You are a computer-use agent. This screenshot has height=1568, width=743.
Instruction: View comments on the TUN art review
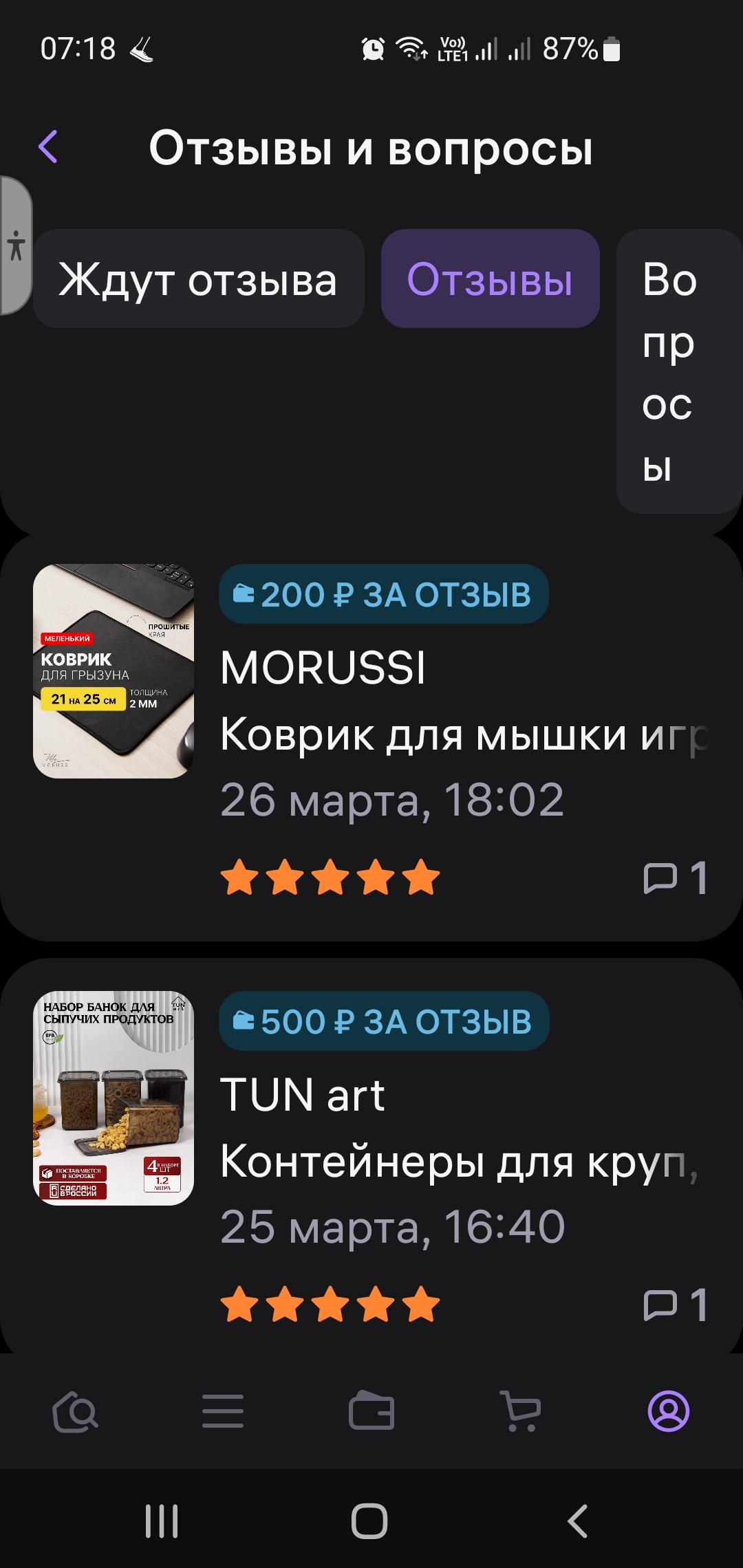point(675,1305)
